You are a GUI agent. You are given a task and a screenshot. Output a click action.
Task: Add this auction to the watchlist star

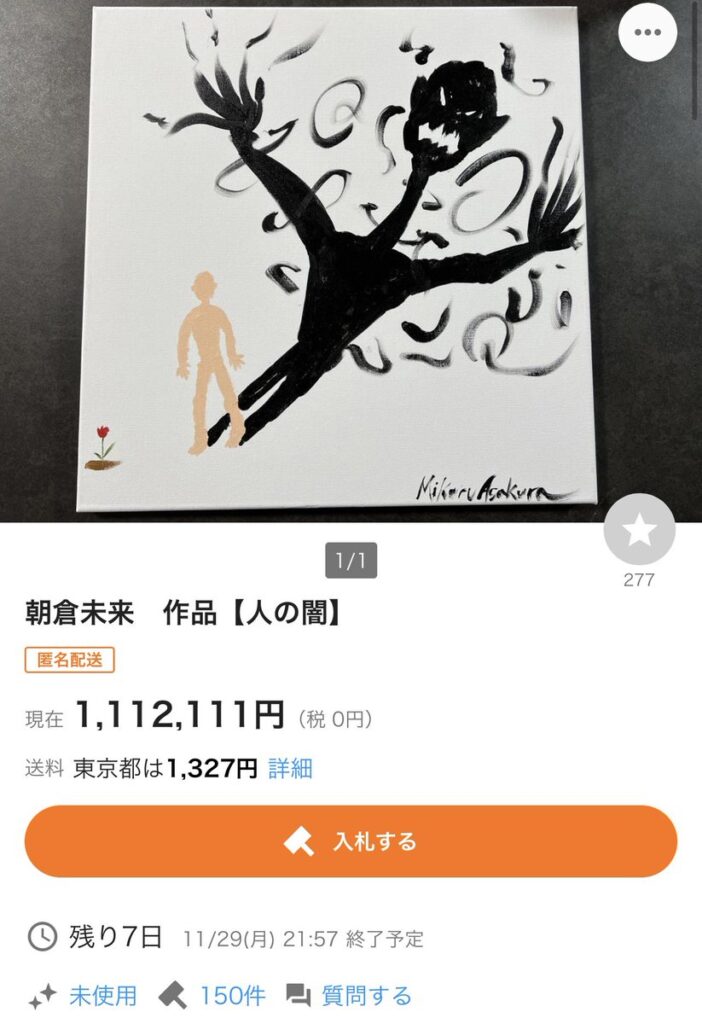point(639,529)
